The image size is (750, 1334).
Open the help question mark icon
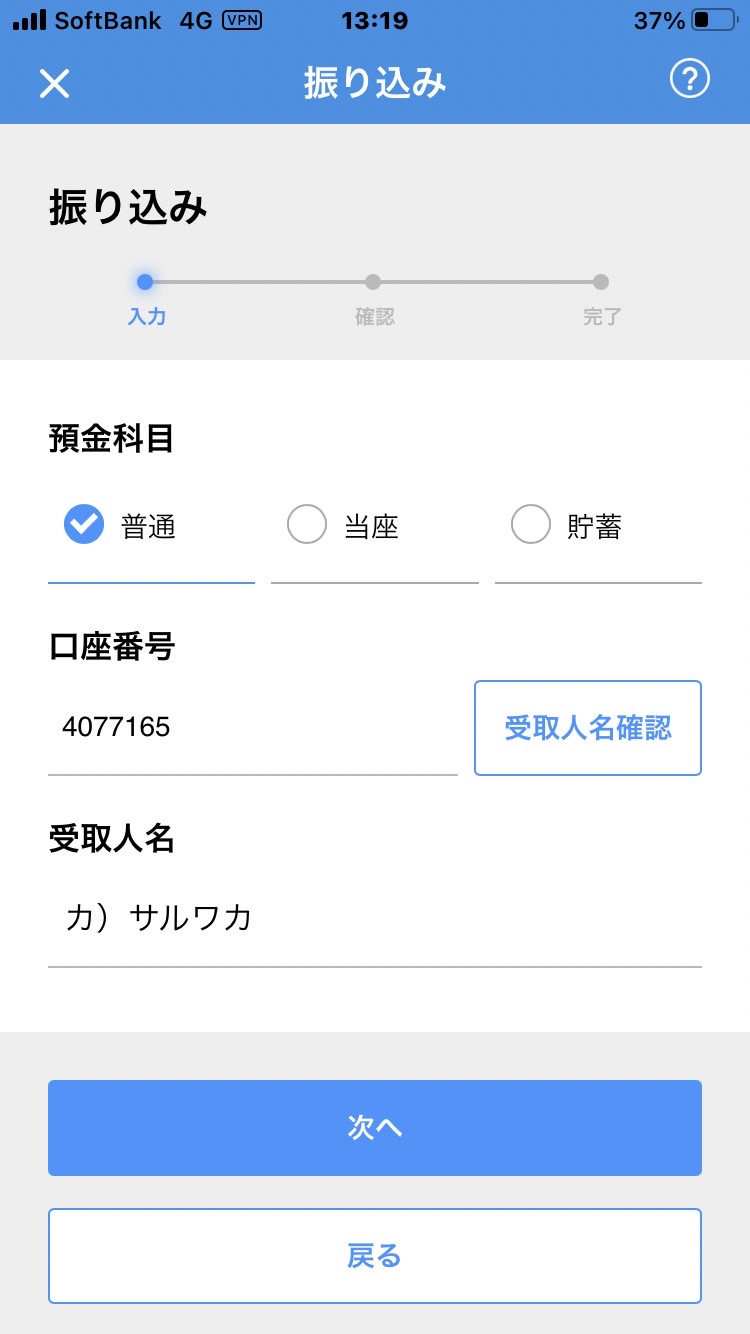[689, 79]
